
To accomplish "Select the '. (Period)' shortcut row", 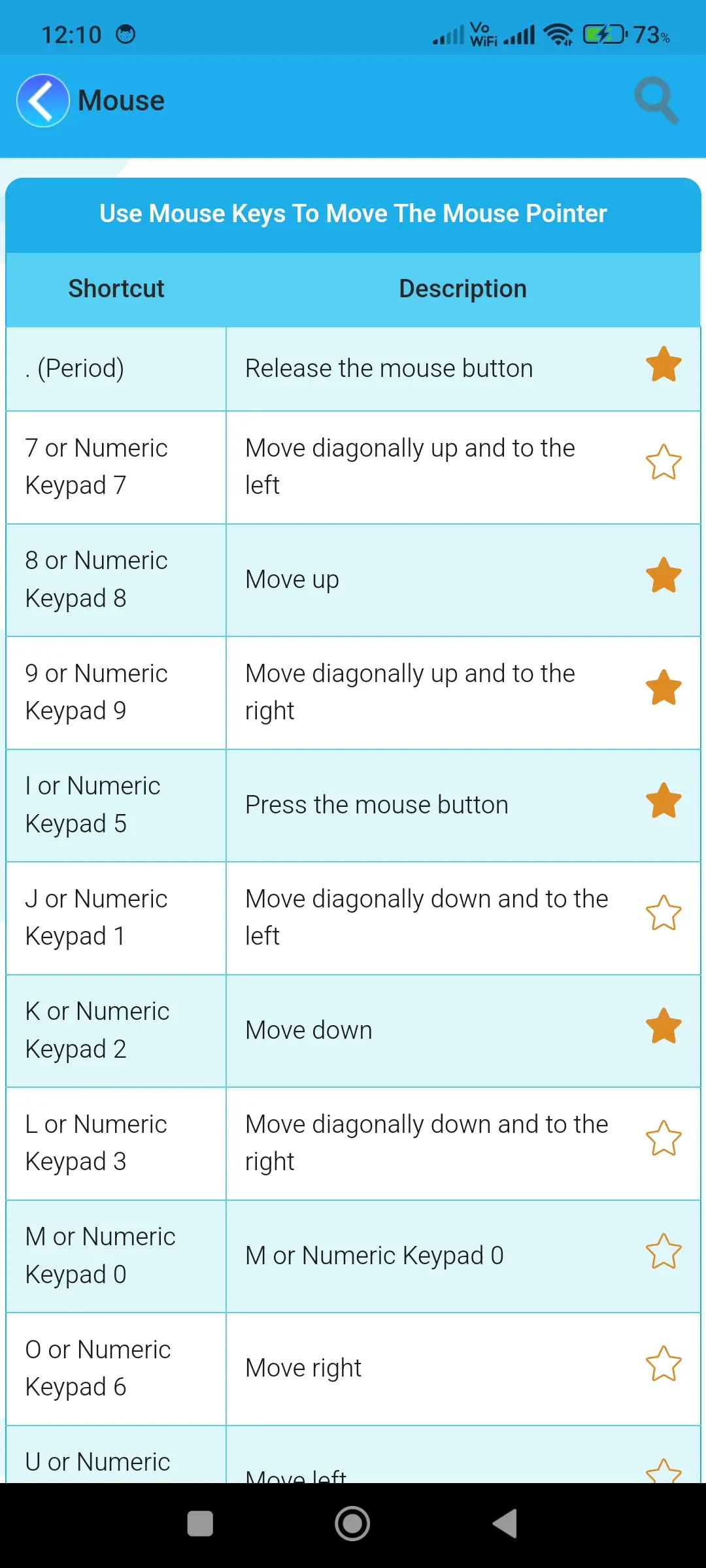I will [116, 367].
